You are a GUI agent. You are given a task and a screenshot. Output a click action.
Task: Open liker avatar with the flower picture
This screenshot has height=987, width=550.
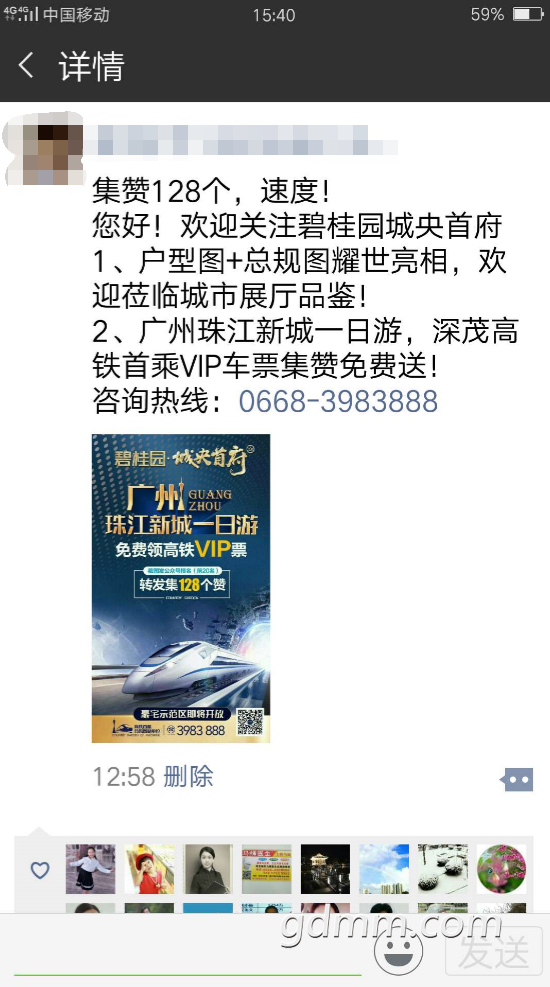coord(502,869)
